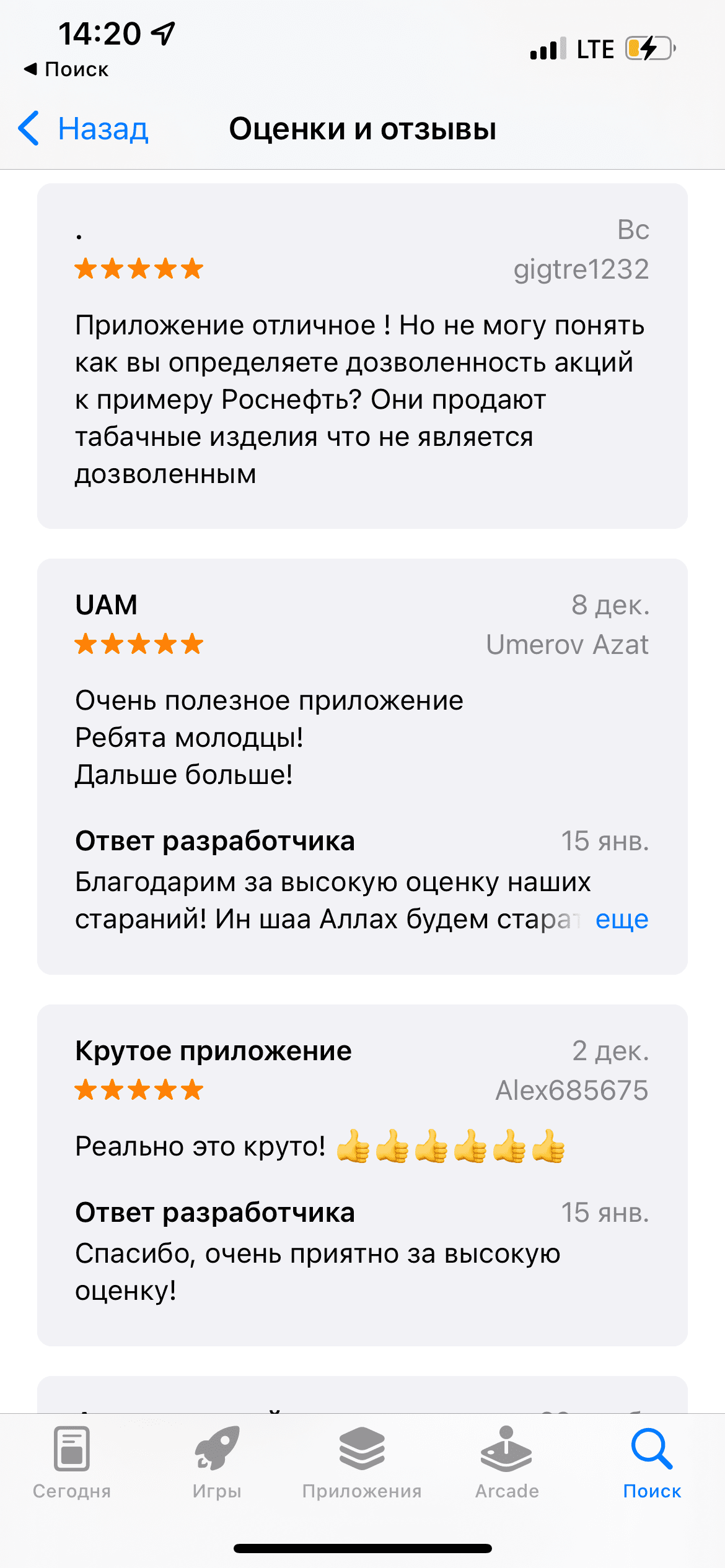Expand developer reply via еще link

tap(622, 919)
